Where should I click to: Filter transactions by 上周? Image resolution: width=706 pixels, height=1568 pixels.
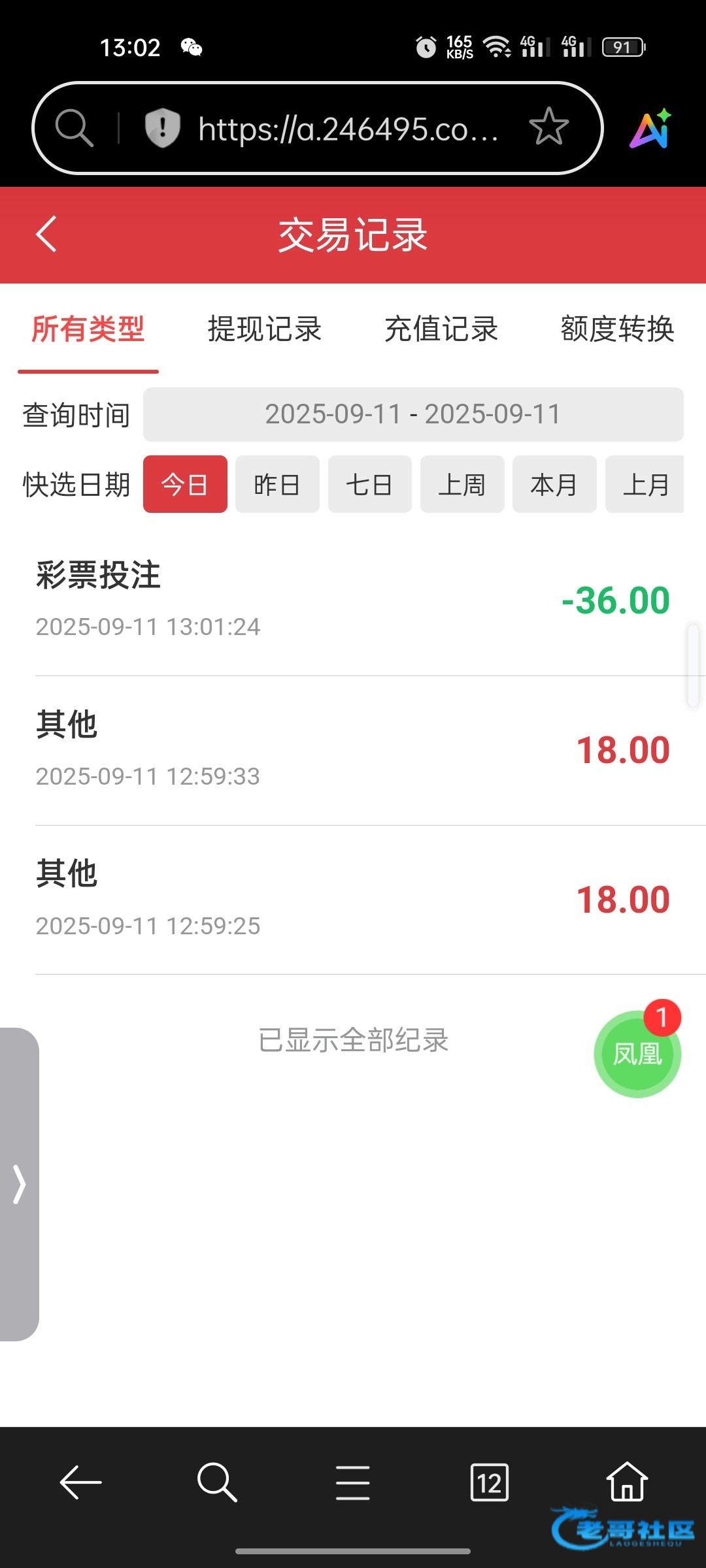pyautogui.click(x=462, y=485)
